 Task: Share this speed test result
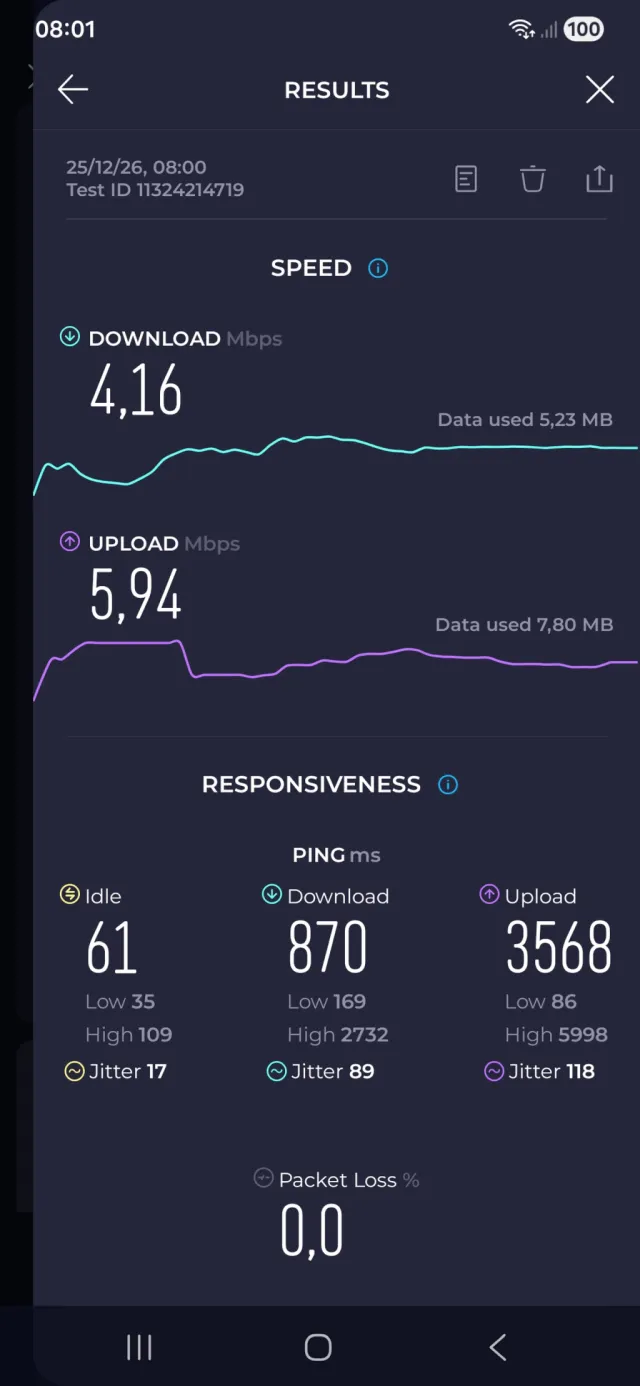(598, 179)
